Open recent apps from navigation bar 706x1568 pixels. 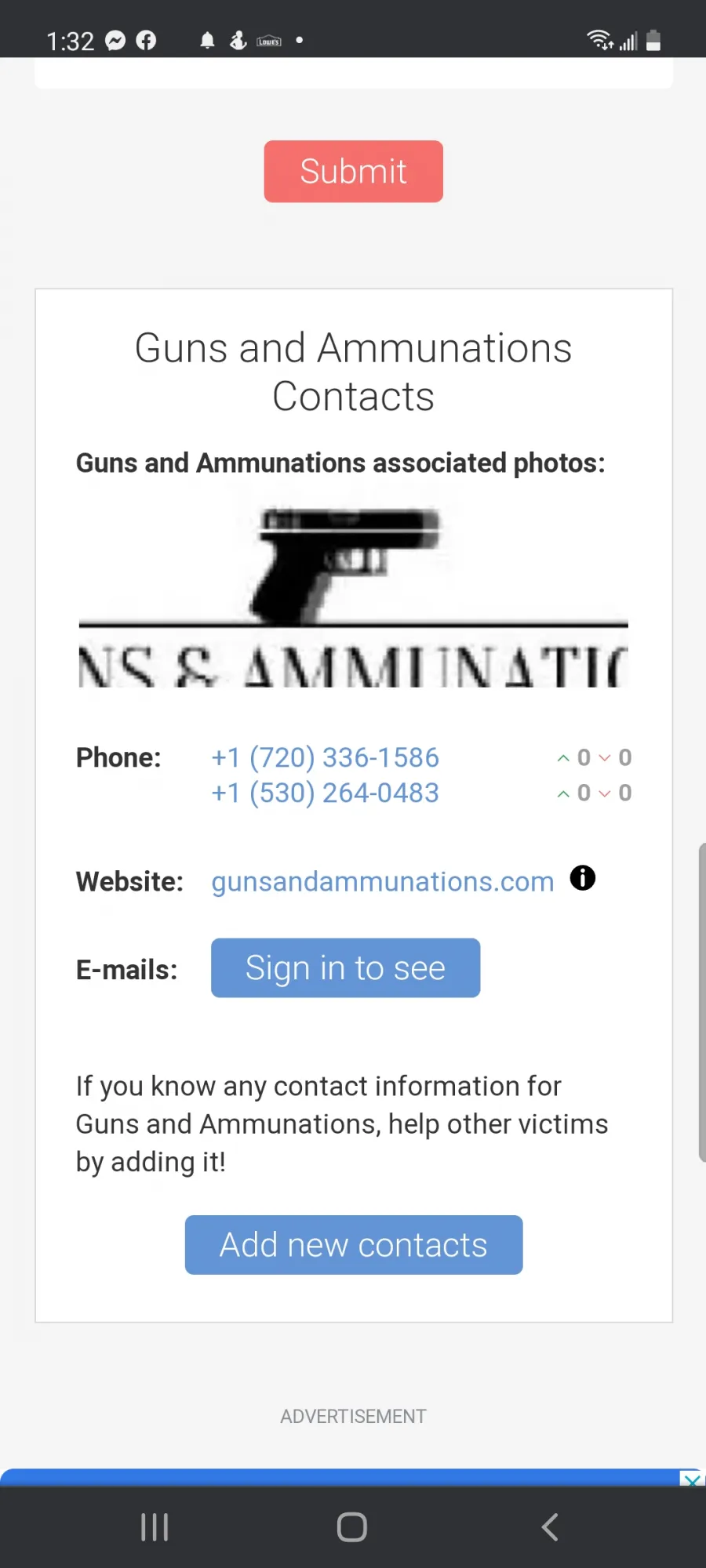pos(155,1527)
